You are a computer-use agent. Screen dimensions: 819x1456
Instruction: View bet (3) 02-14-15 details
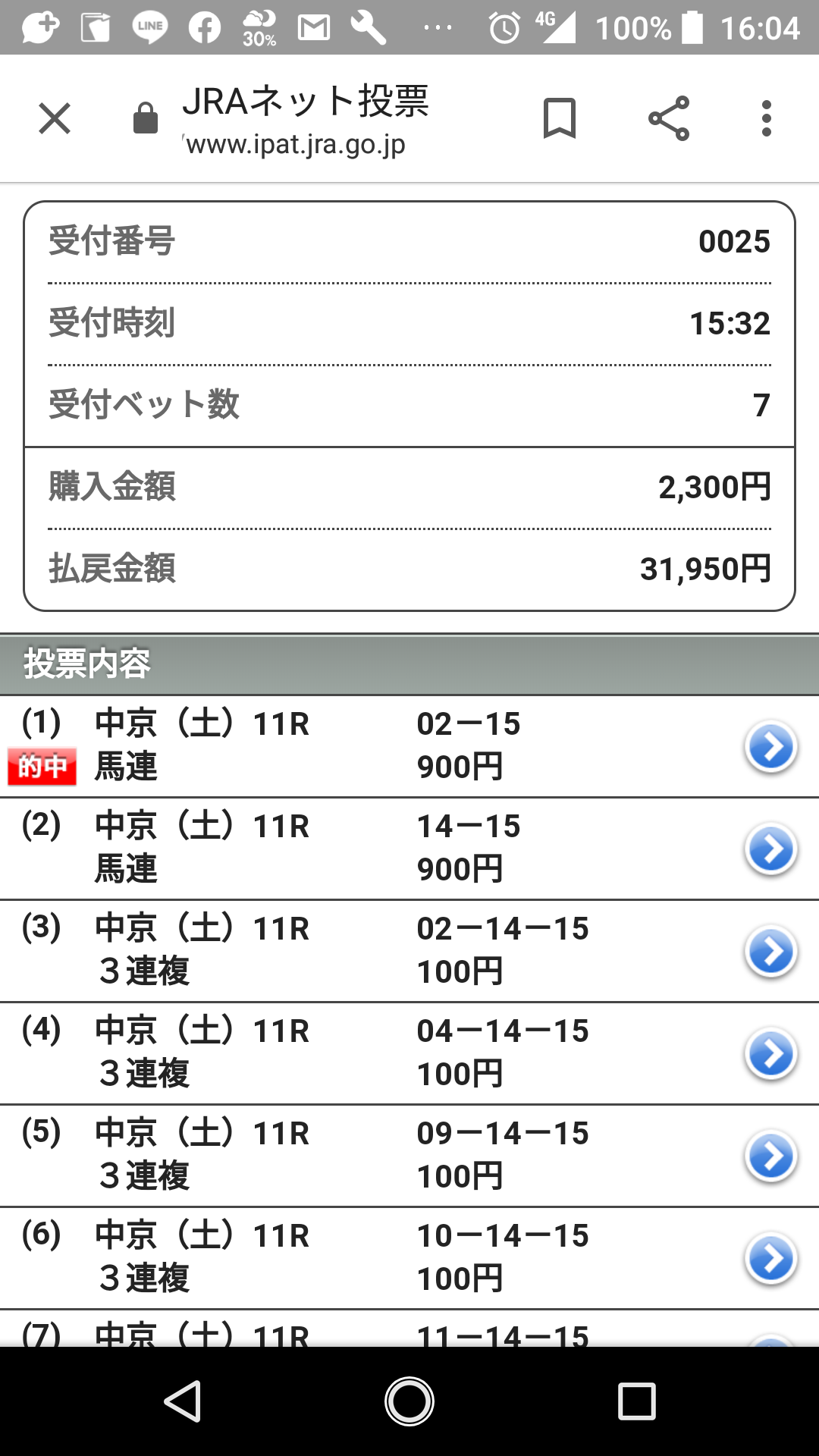(x=771, y=952)
